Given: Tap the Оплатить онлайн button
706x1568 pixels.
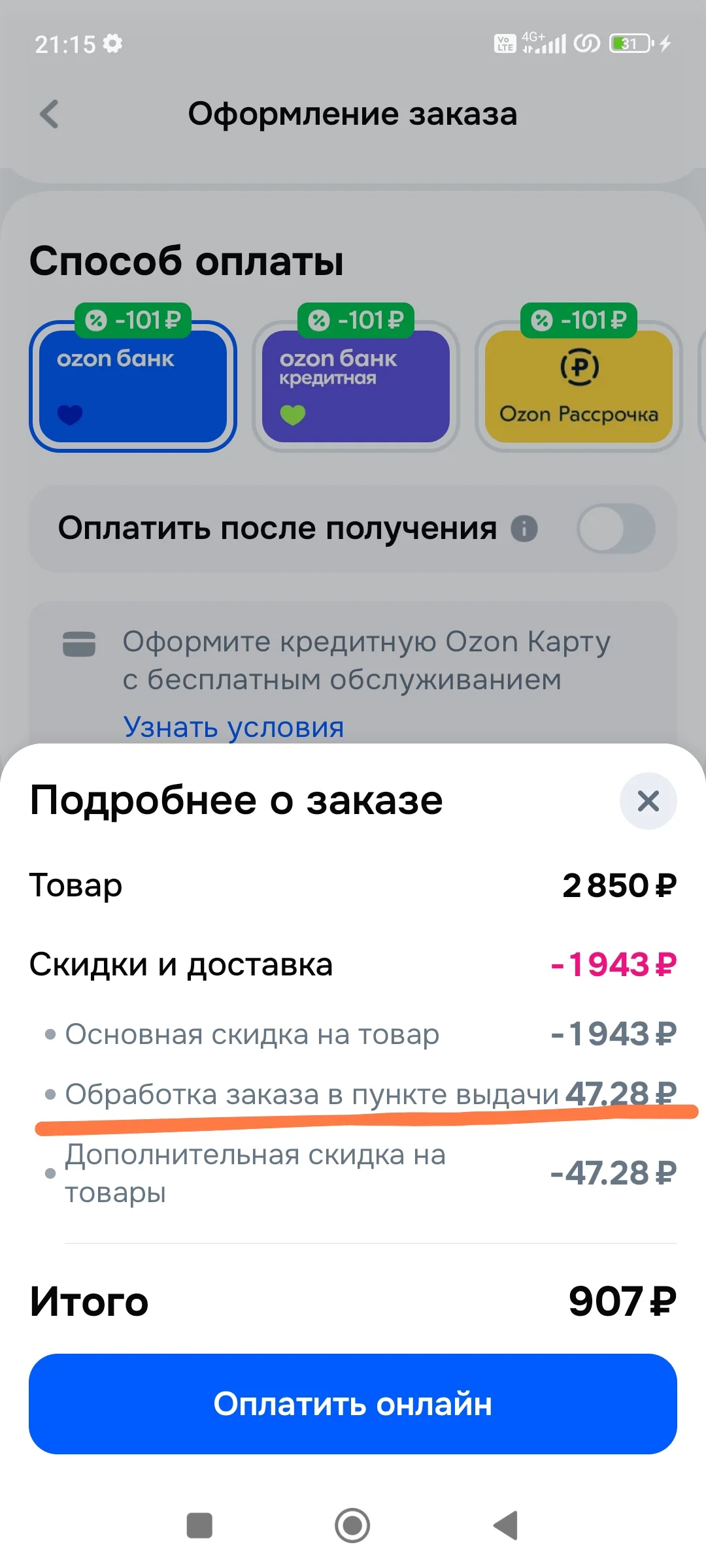Looking at the screenshot, I should [x=353, y=1404].
